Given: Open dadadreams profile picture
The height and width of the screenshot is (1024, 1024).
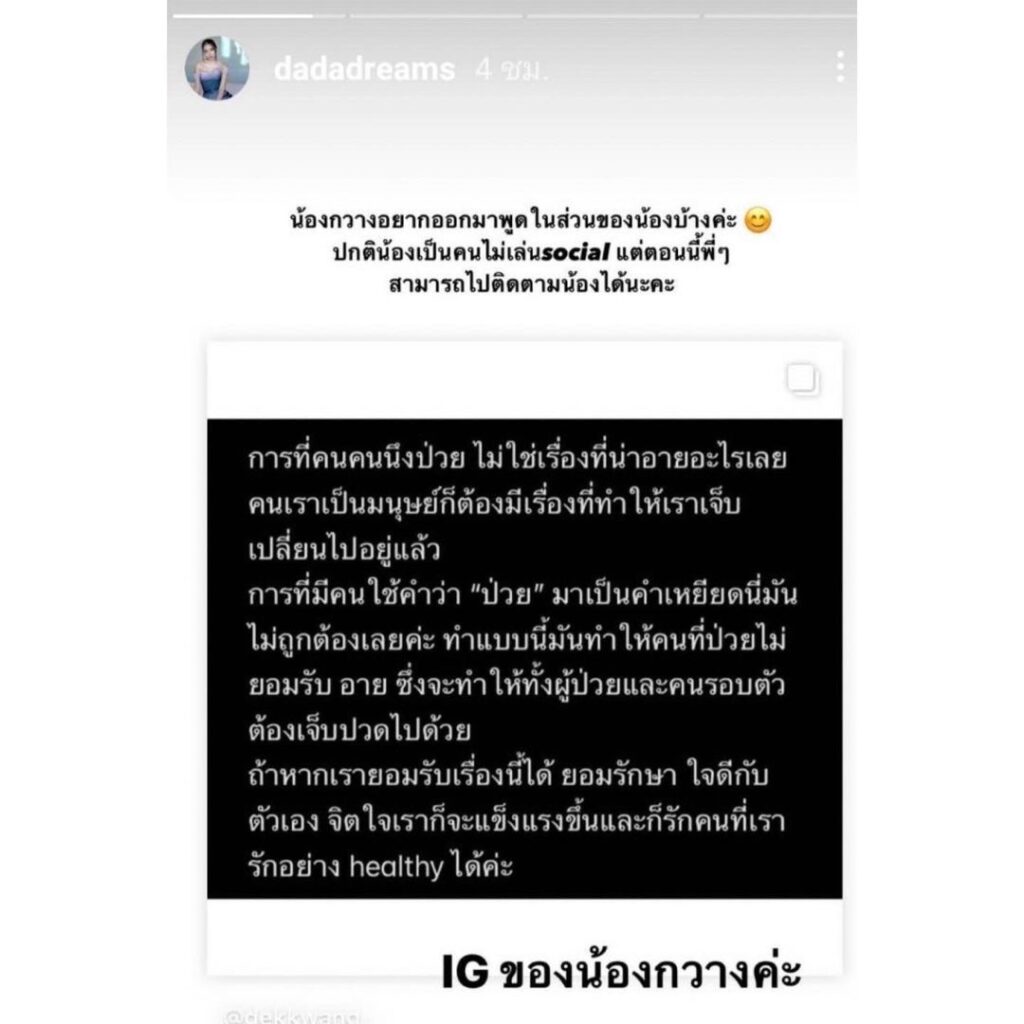Looking at the screenshot, I should click(216, 68).
